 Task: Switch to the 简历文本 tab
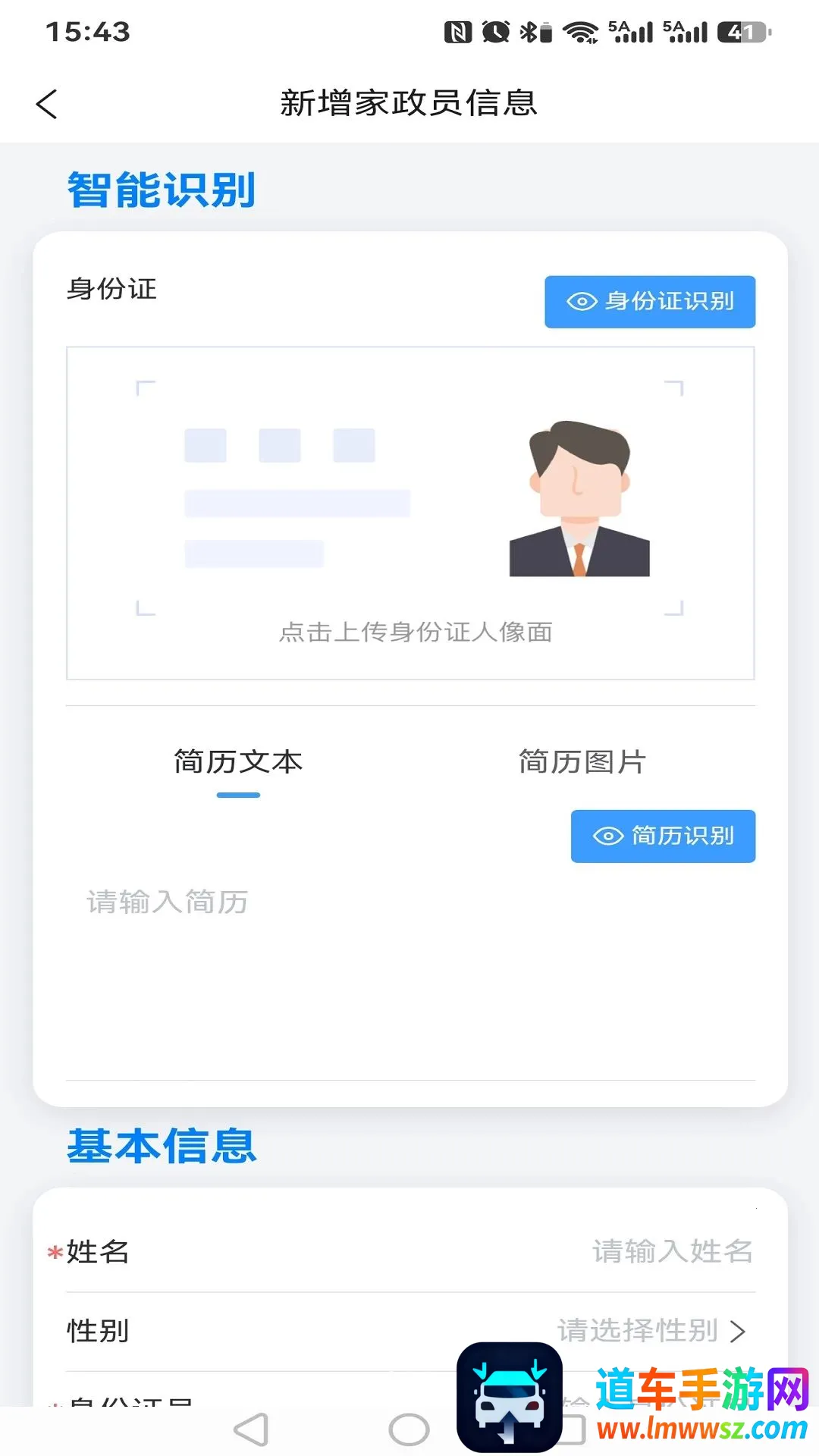pyautogui.click(x=238, y=762)
